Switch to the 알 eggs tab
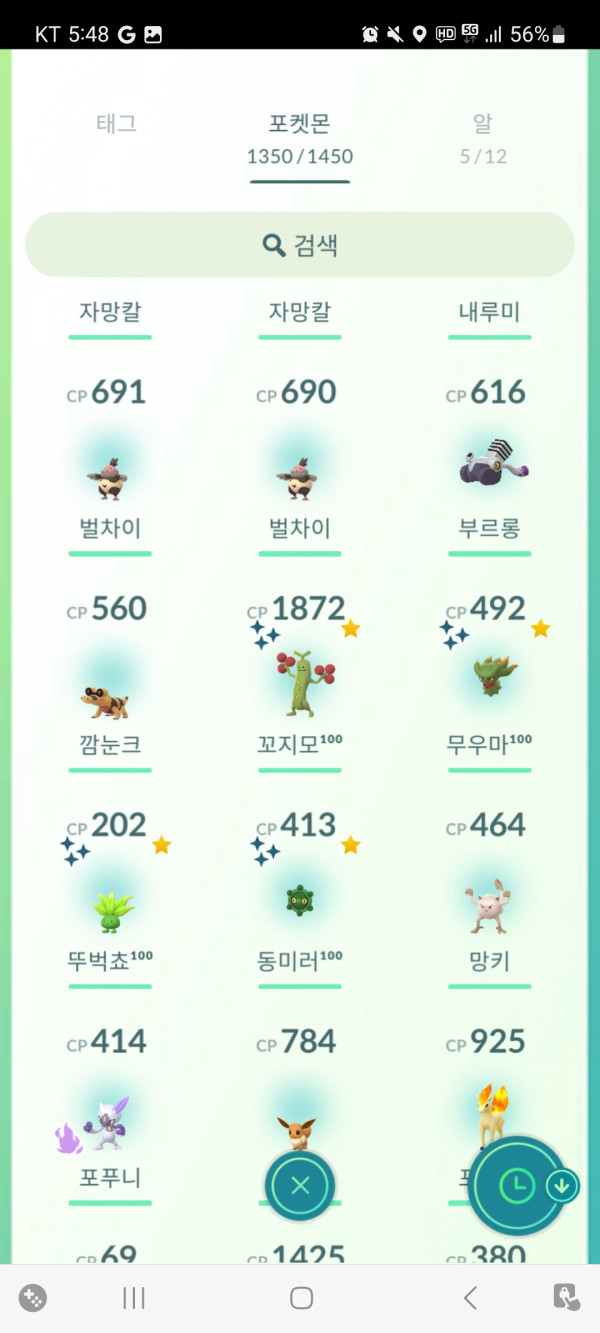600x1333 pixels. 483,137
